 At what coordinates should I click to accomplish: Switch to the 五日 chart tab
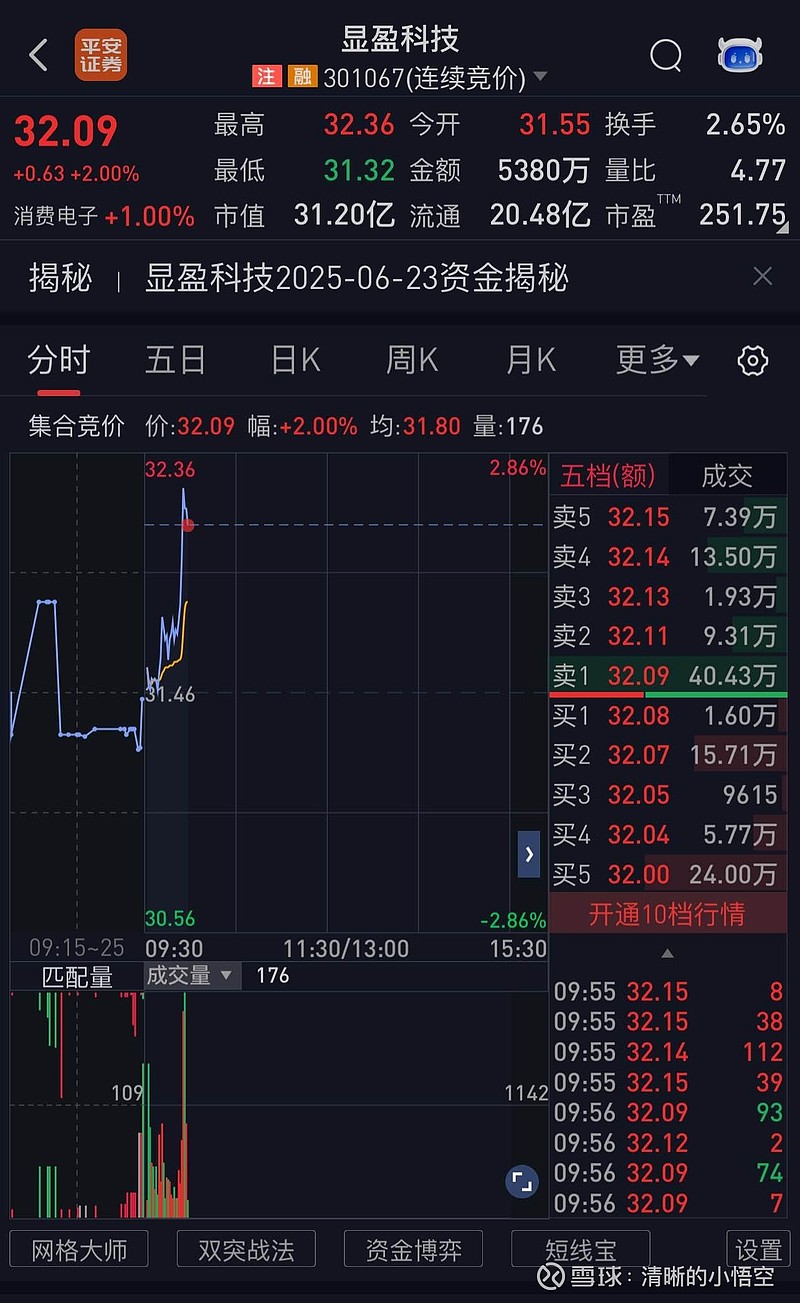point(175,360)
